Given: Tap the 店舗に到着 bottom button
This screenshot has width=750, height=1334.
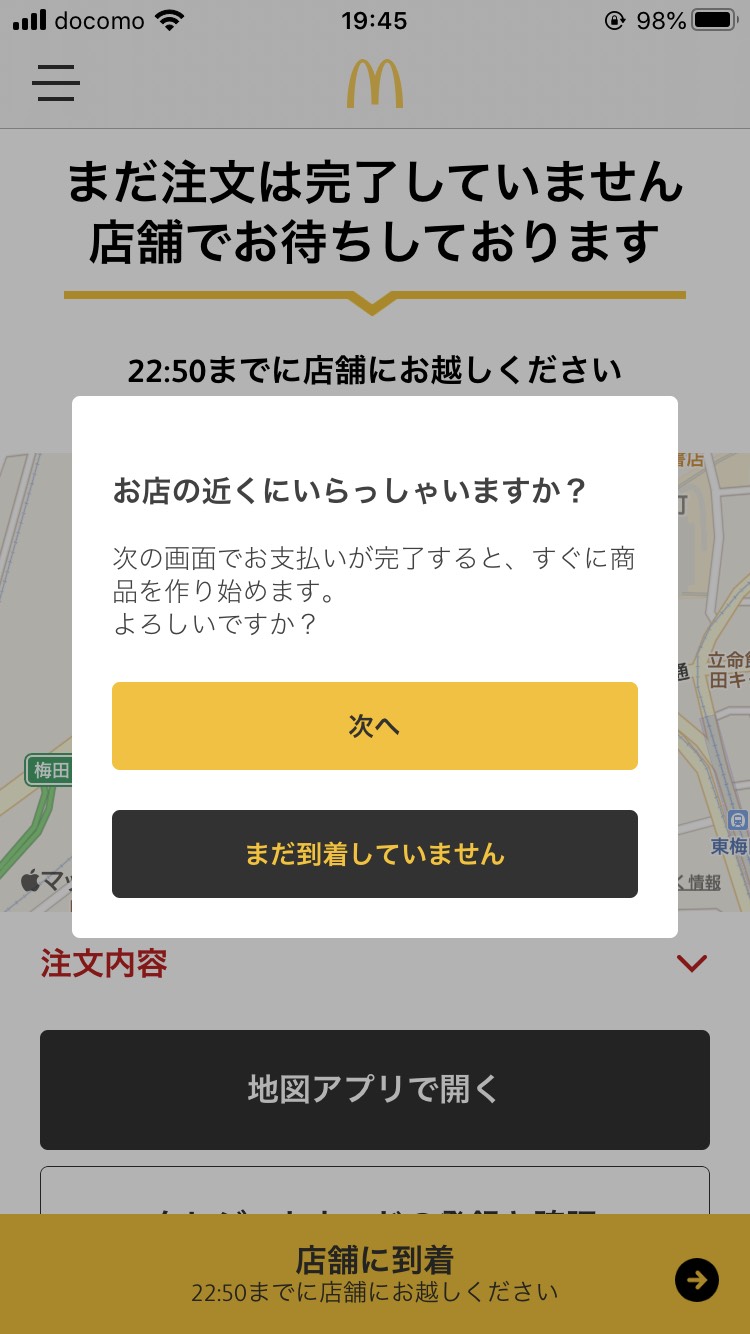Looking at the screenshot, I should point(374,1273).
